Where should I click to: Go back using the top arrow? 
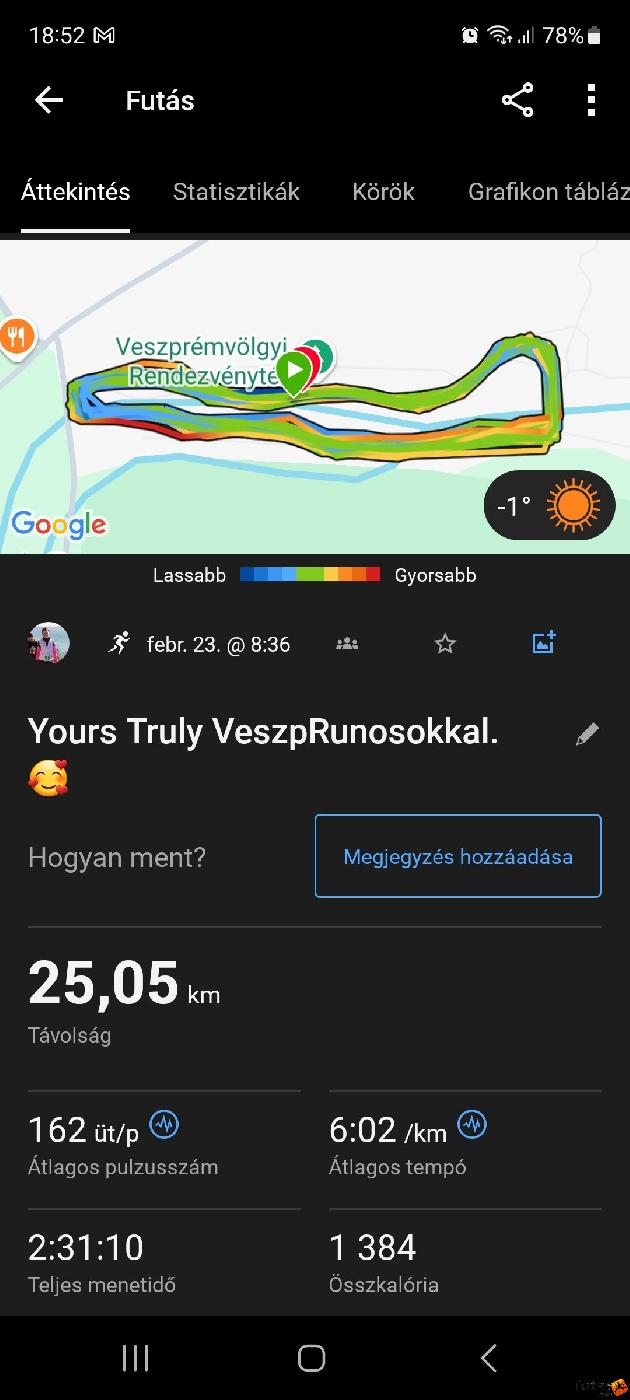[48, 100]
